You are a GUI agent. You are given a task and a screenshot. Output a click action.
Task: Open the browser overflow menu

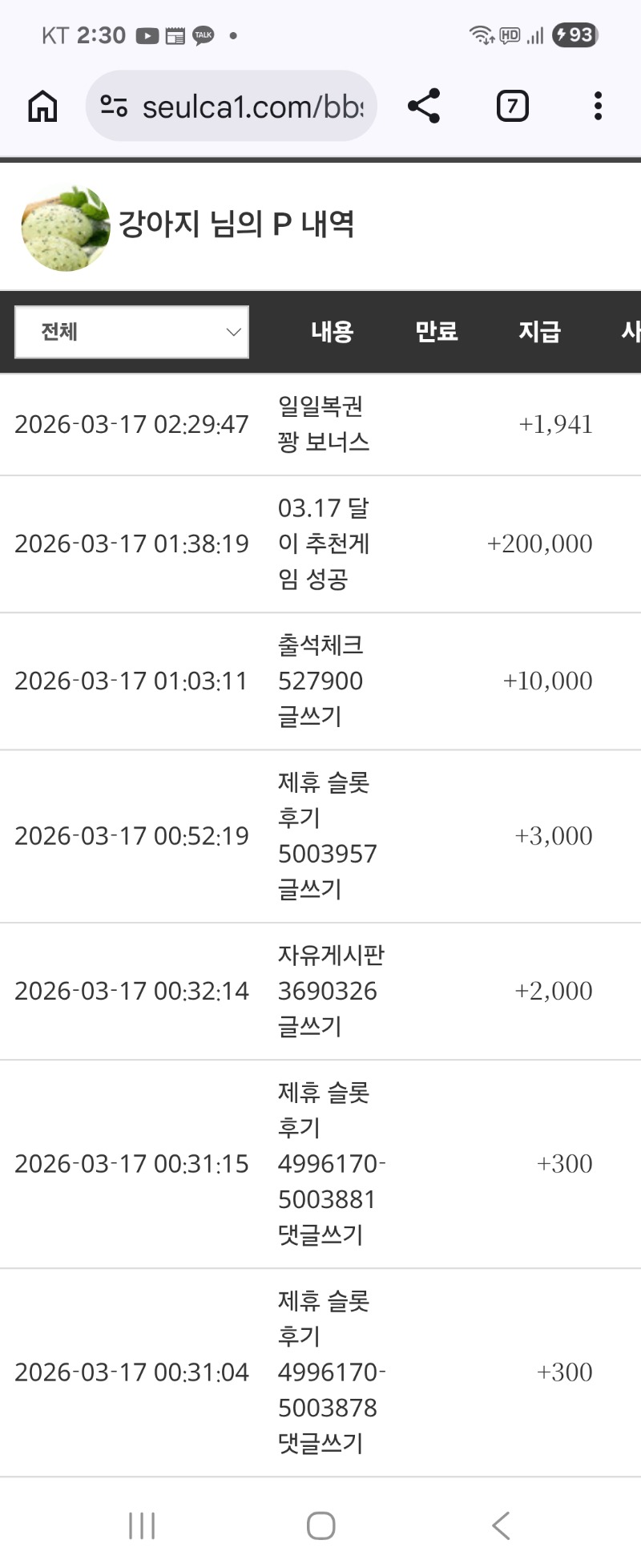point(598,106)
